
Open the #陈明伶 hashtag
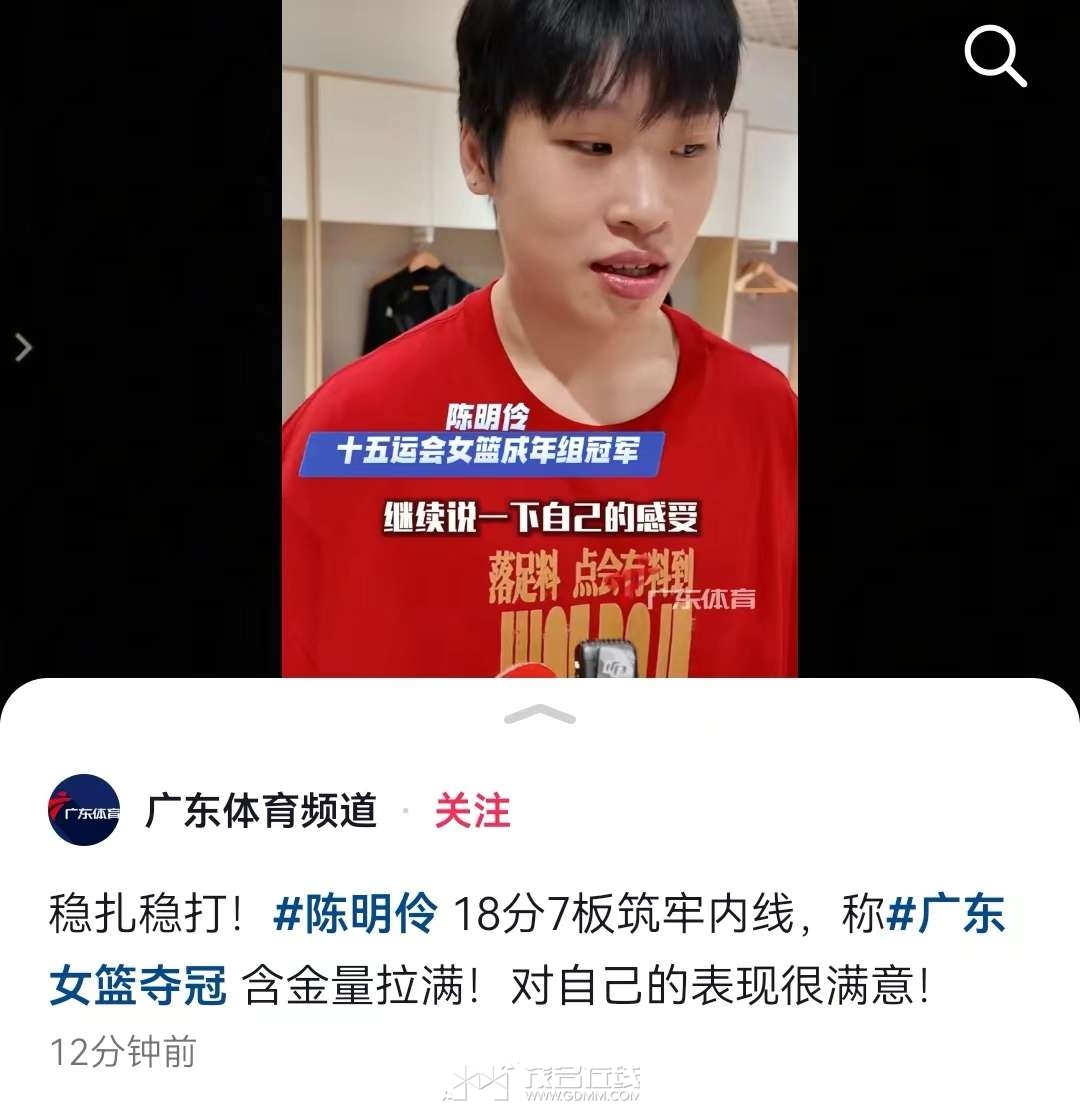tap(355, 916)
